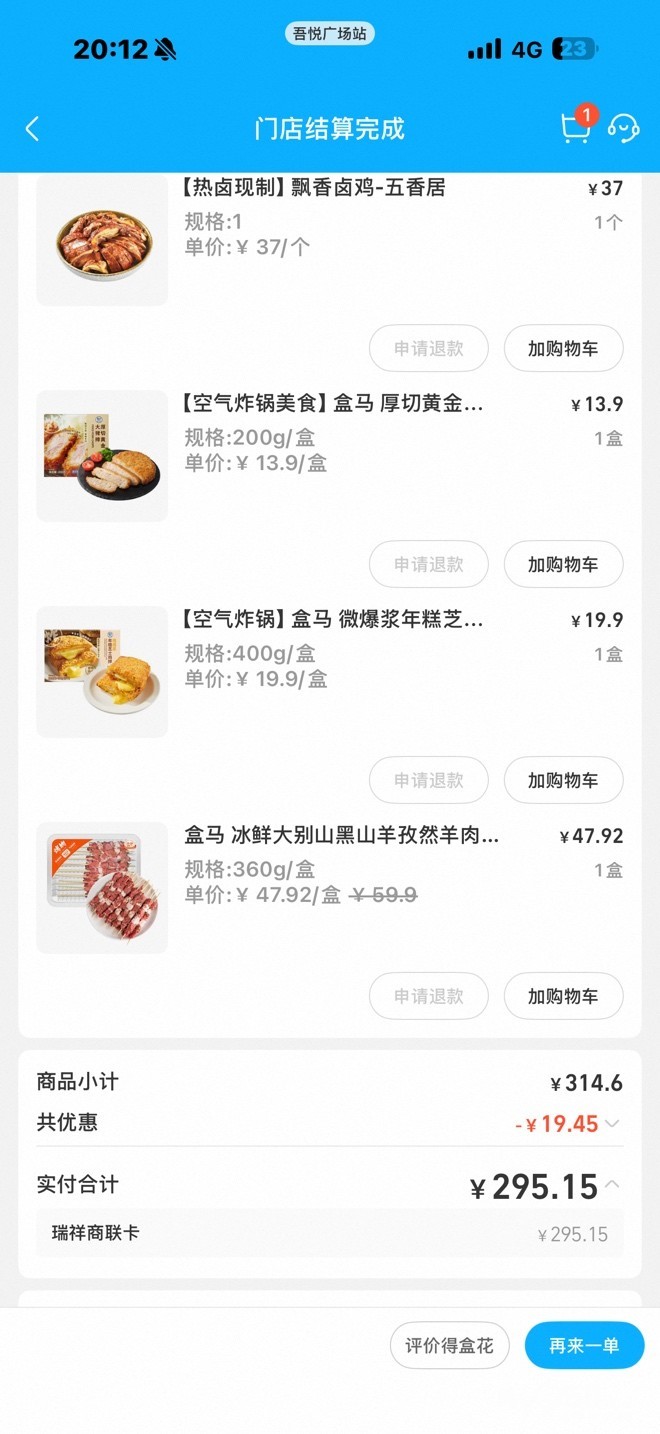Add 大别山黑山羊孜然羊肉 to cart

(x=563, y=997)
